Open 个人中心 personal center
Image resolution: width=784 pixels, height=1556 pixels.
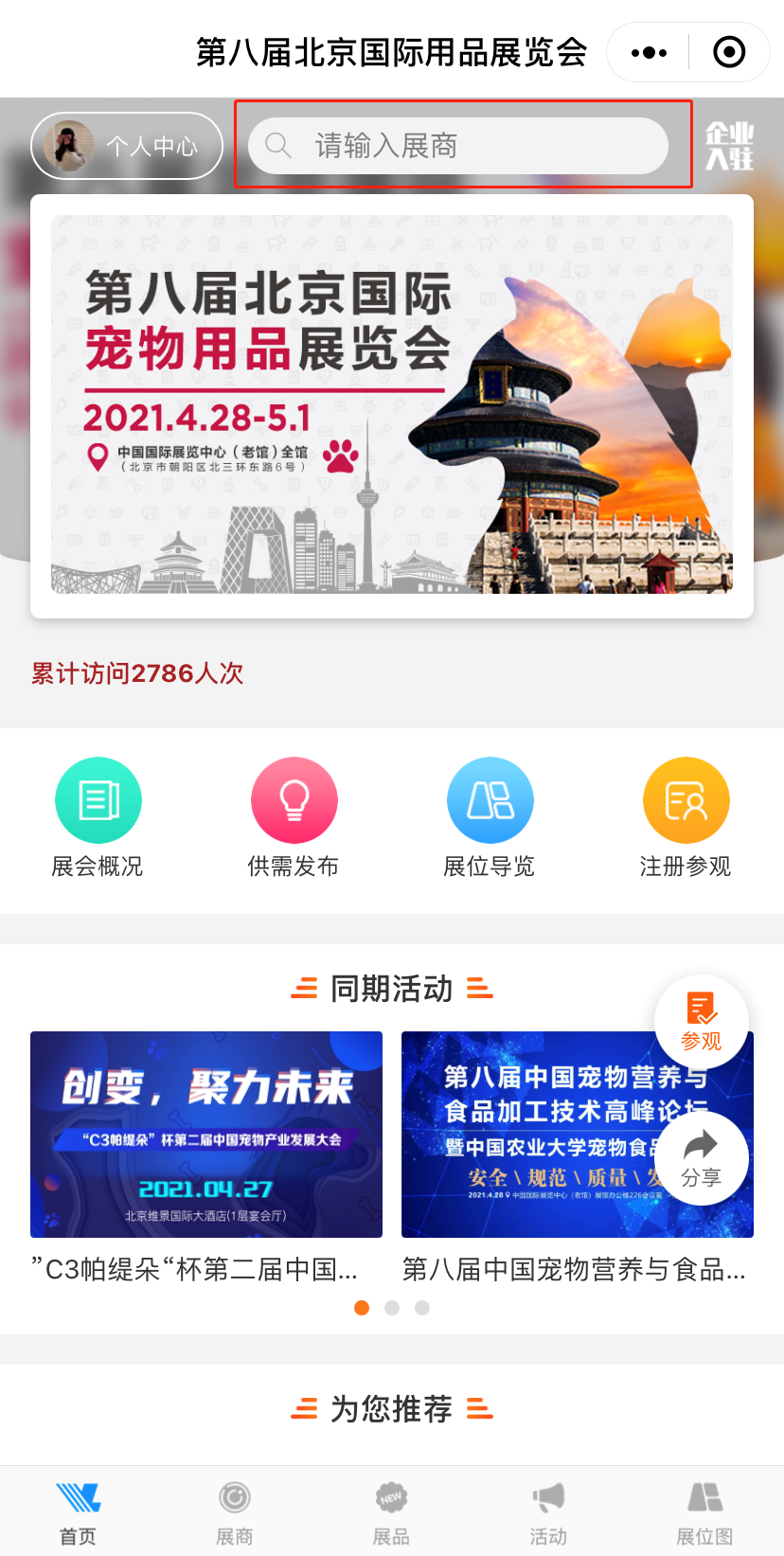(127, 146)
